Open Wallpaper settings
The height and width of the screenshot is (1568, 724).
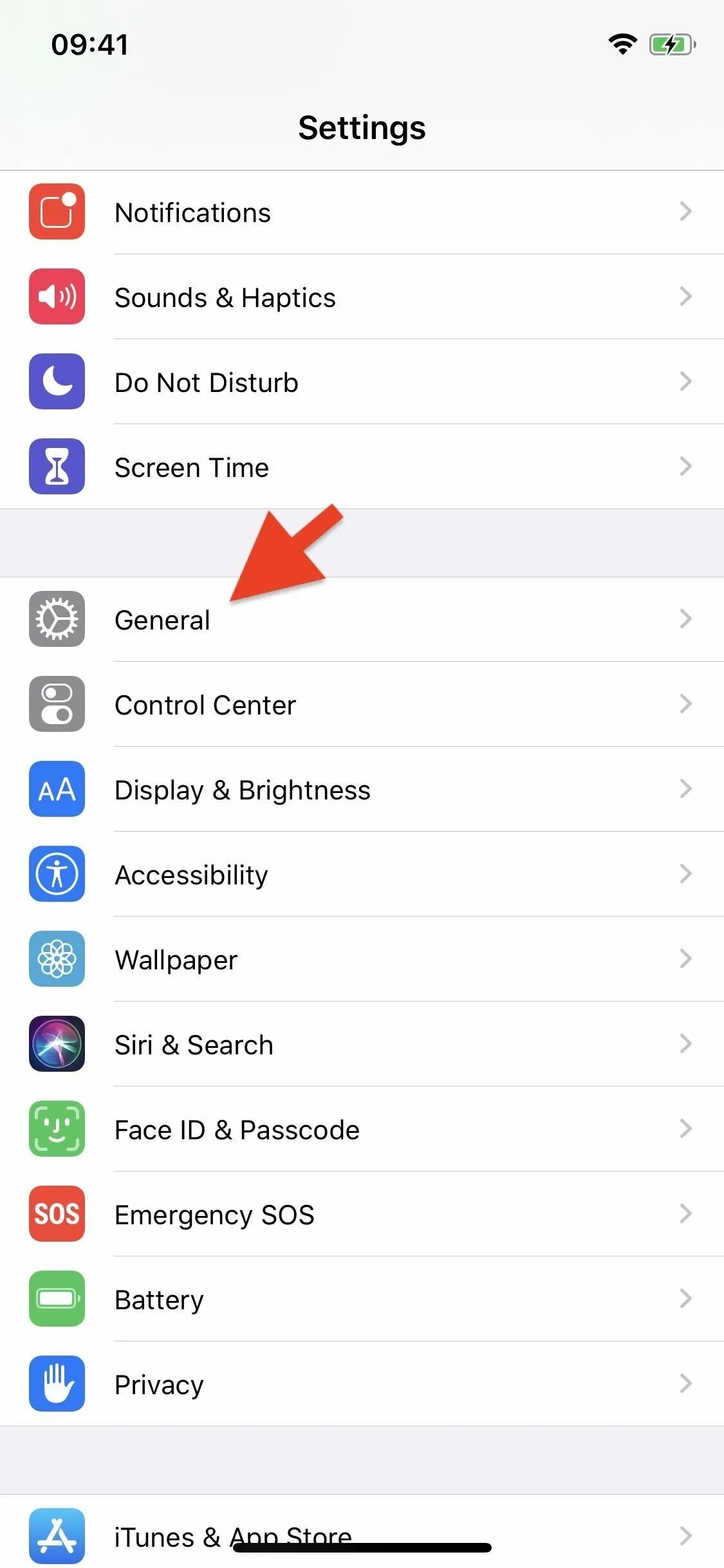362,960
